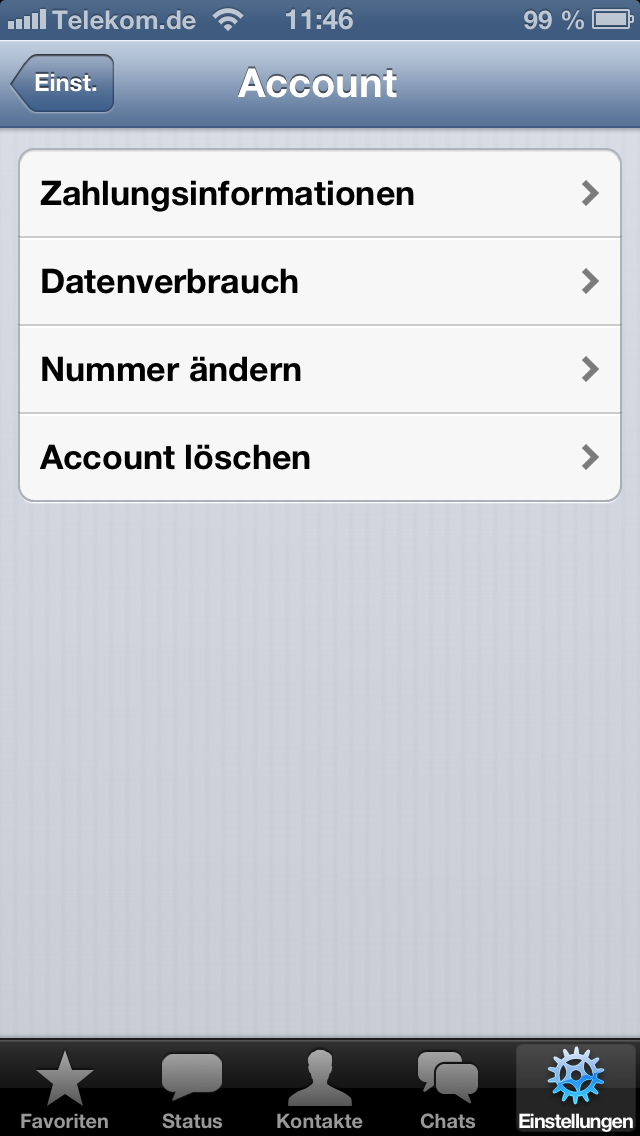640x1136 pixels.
Task: Open the Datenverbrauch row
Action: pyautogui.click(x=320, y=281)
